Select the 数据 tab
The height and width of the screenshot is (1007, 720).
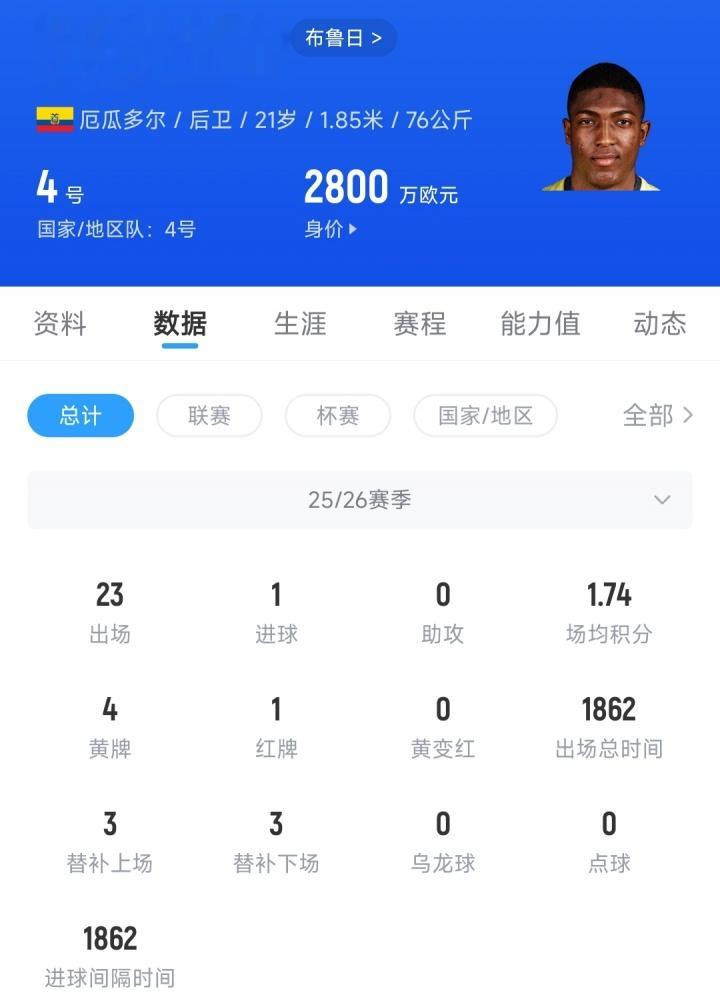coord(180,324)
